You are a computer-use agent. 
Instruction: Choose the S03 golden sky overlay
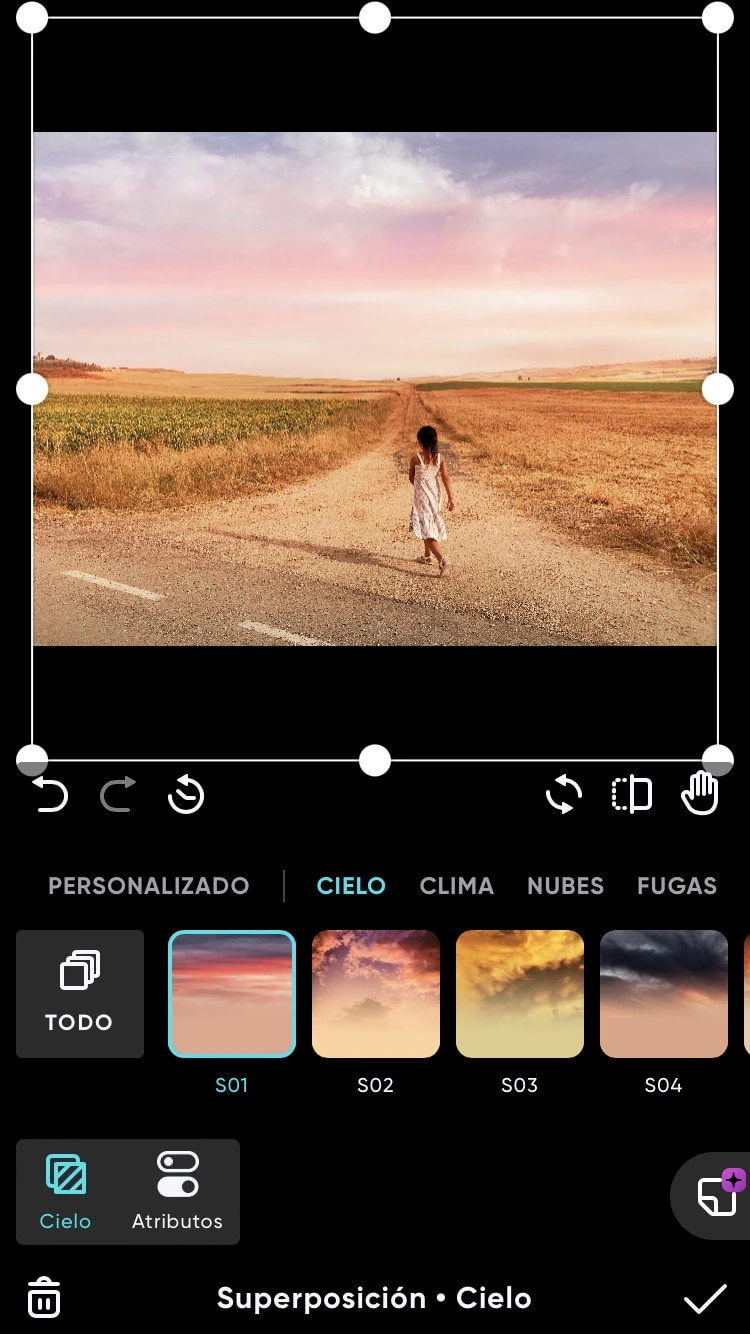click(520, 994)
